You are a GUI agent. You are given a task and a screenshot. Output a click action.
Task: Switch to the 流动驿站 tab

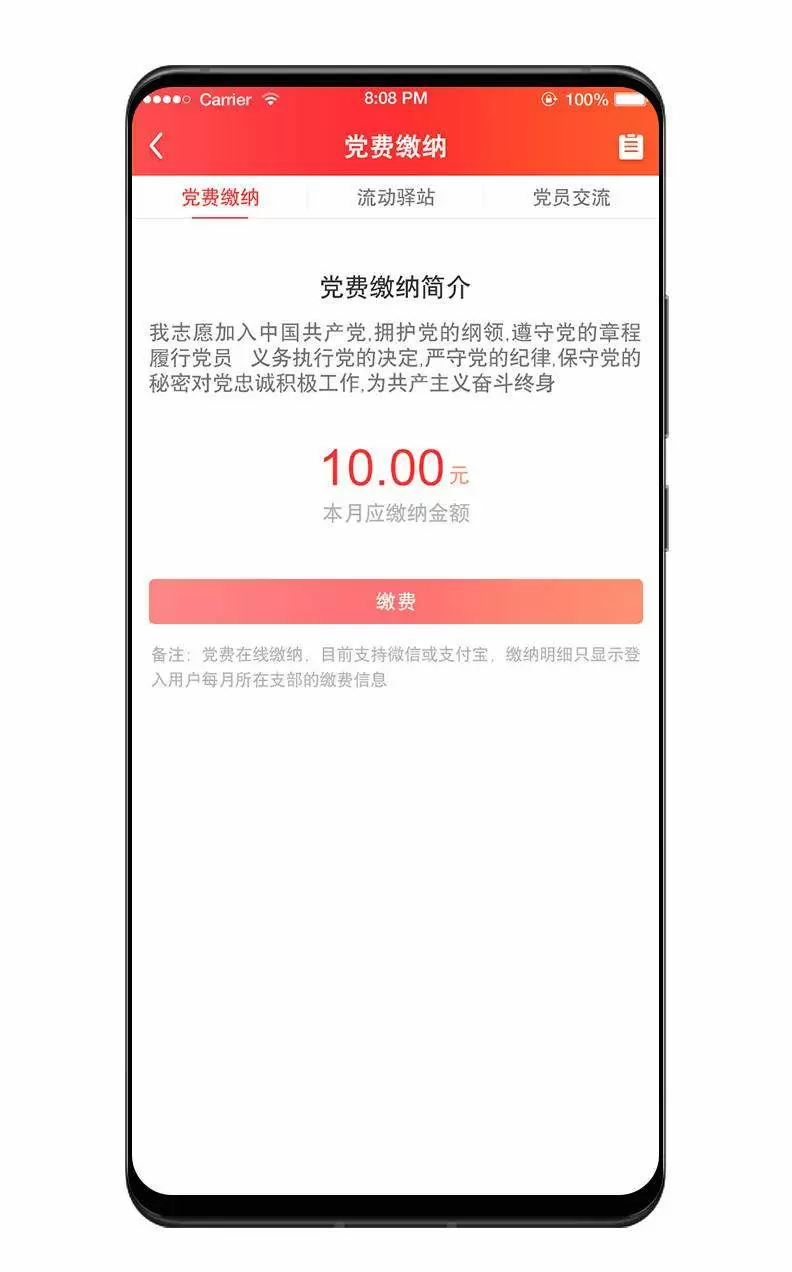pyautogui.click(x=396, y=197)
